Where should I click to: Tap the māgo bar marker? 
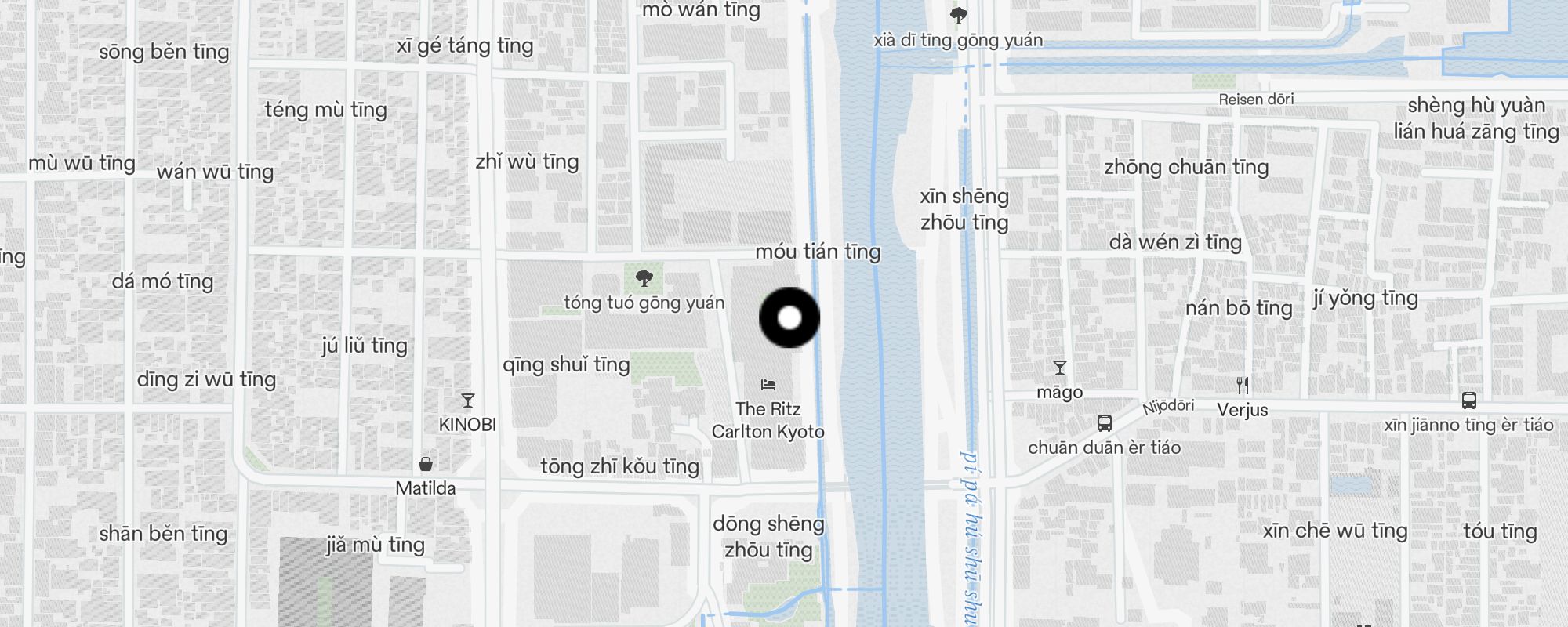1060,368
